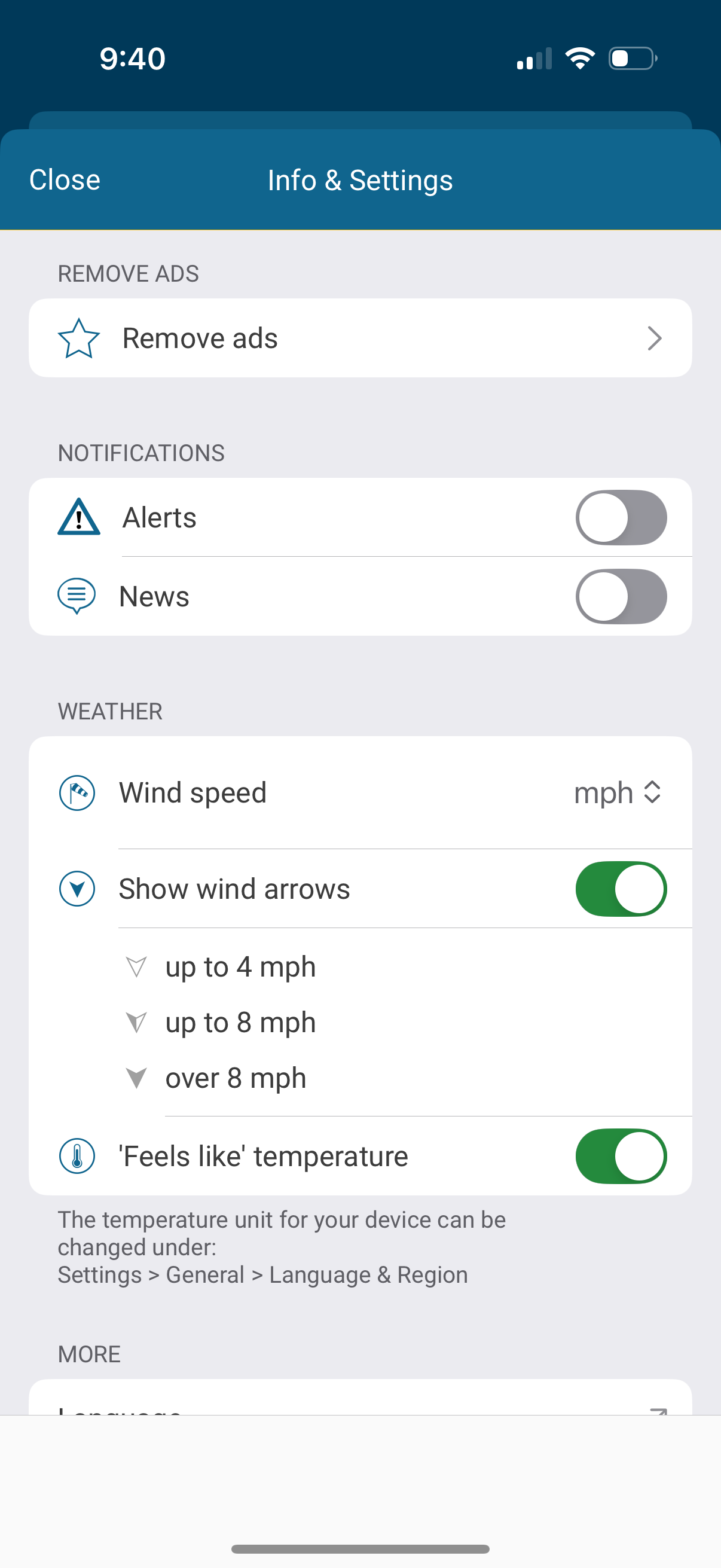Enable the News notification toggle

pyautogui.click(x=621, y=596)
